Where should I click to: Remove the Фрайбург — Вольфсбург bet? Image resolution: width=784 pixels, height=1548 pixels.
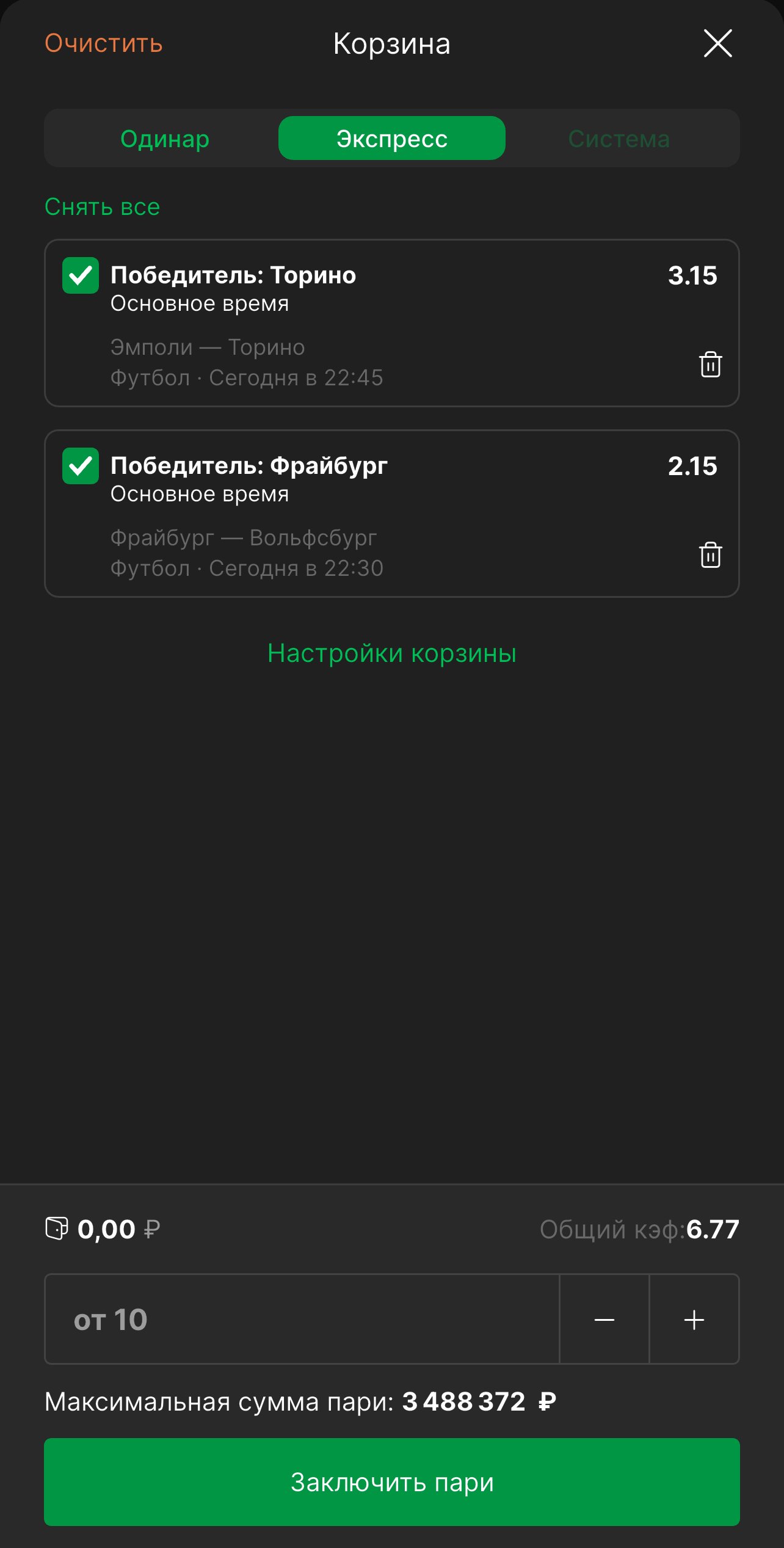[710, 555]
